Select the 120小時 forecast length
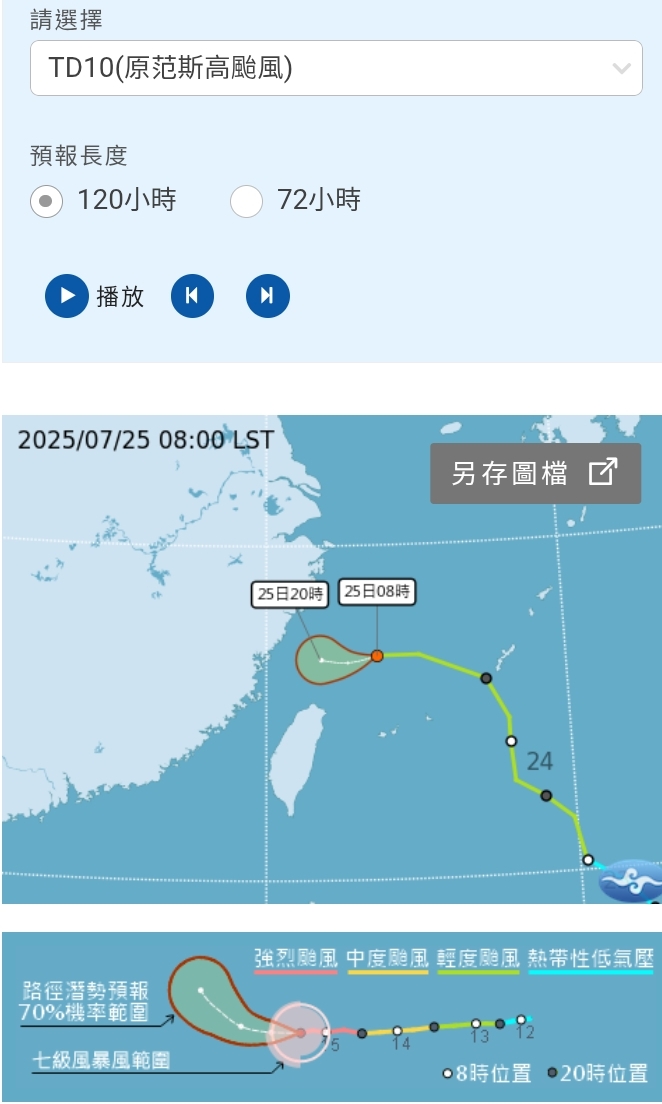 coord(46,201)
